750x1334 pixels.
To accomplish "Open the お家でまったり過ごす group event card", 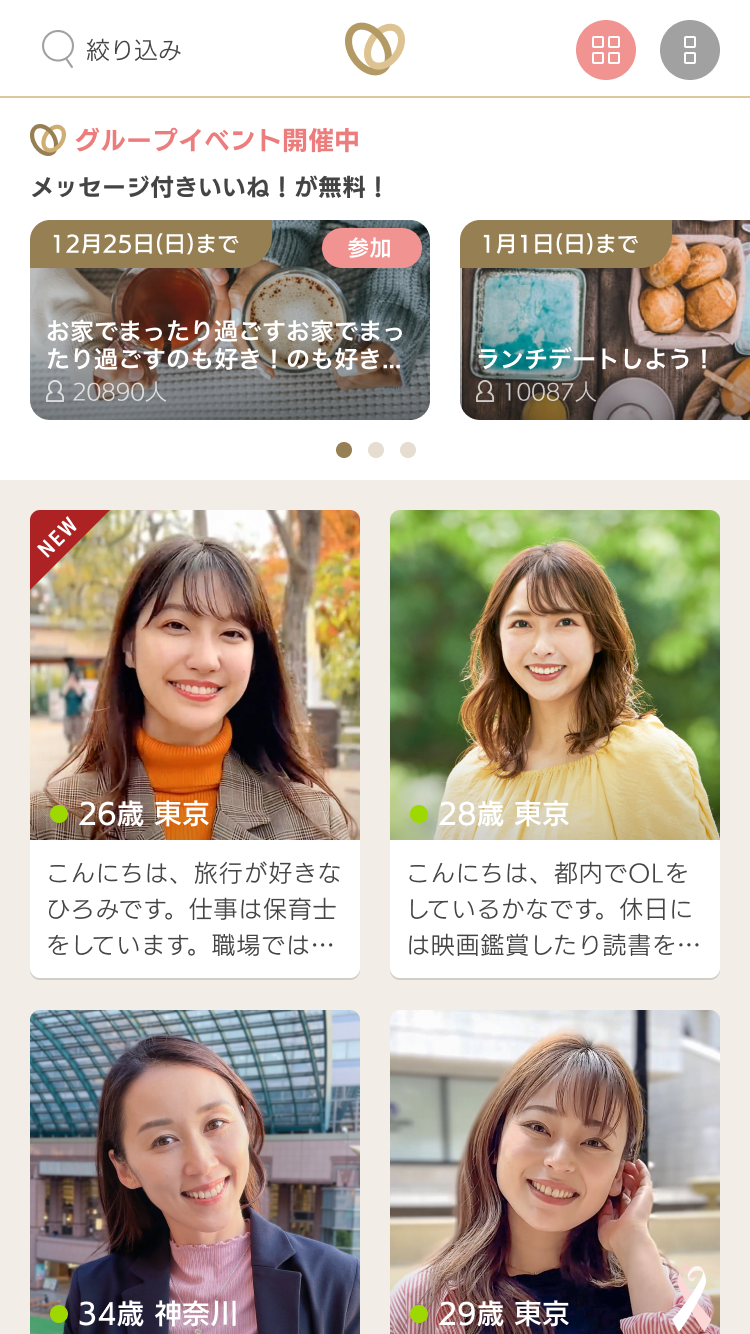I will point(229,340).
